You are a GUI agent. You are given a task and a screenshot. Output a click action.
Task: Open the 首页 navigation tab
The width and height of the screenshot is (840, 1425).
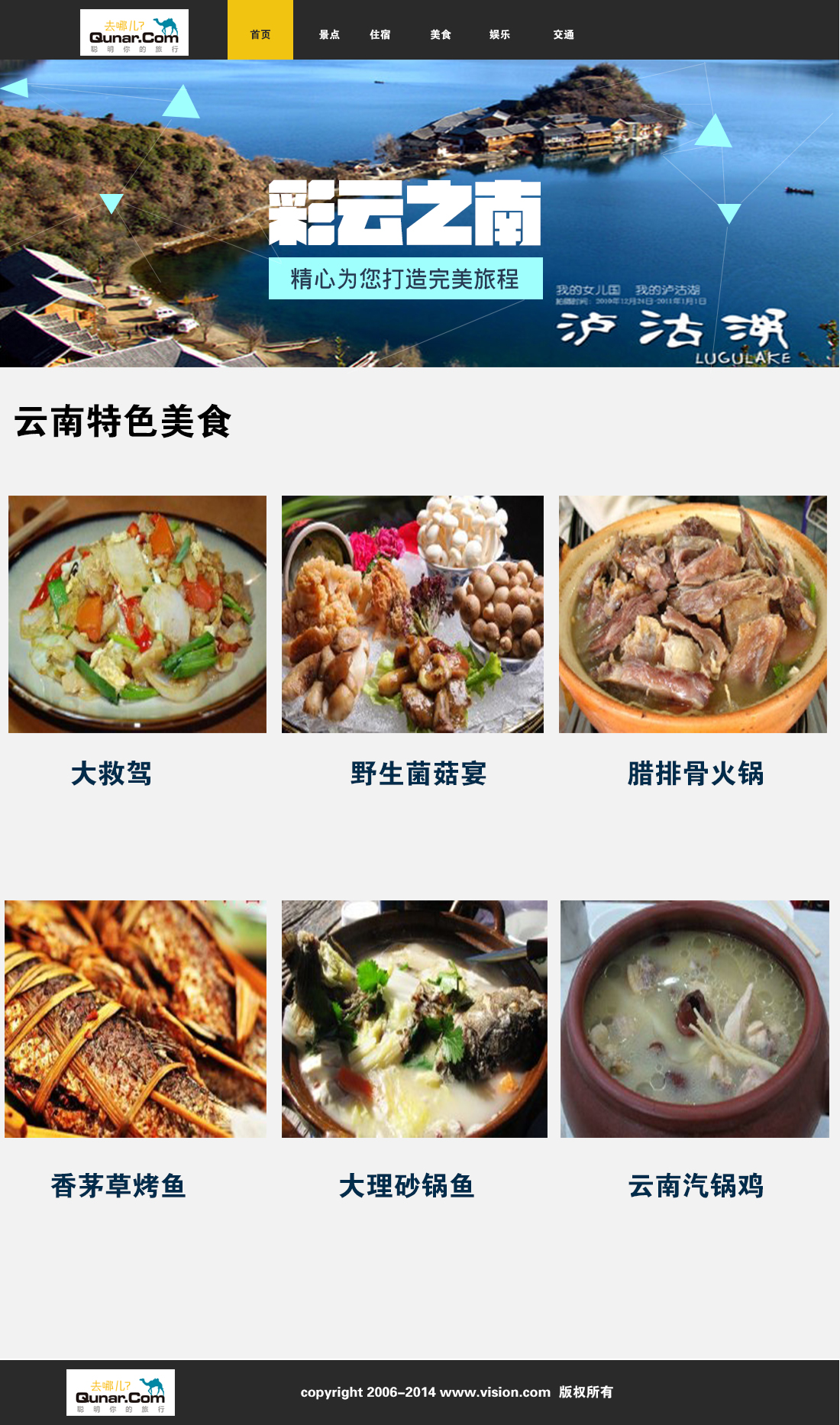(x=260, y=33)
